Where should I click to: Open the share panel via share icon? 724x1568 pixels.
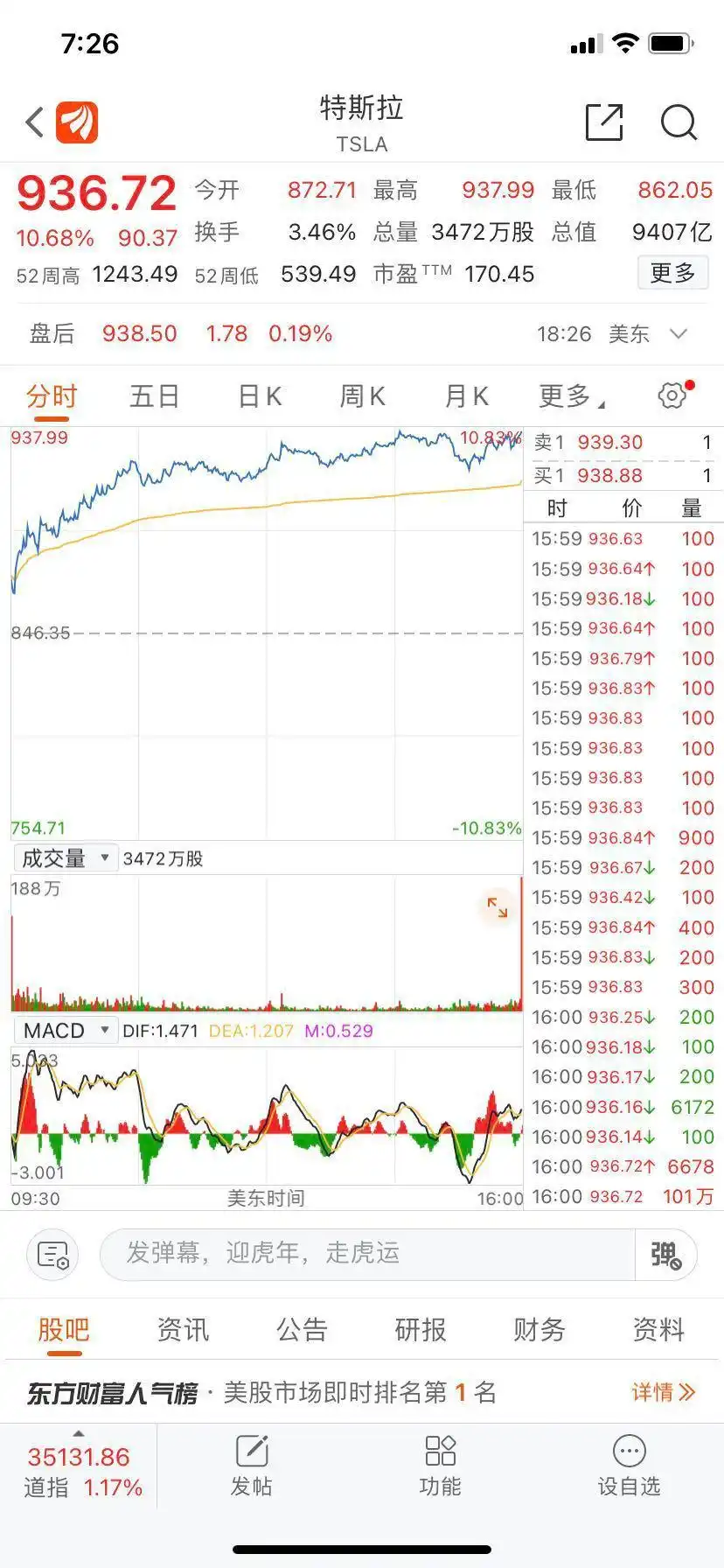click(604, 122)
